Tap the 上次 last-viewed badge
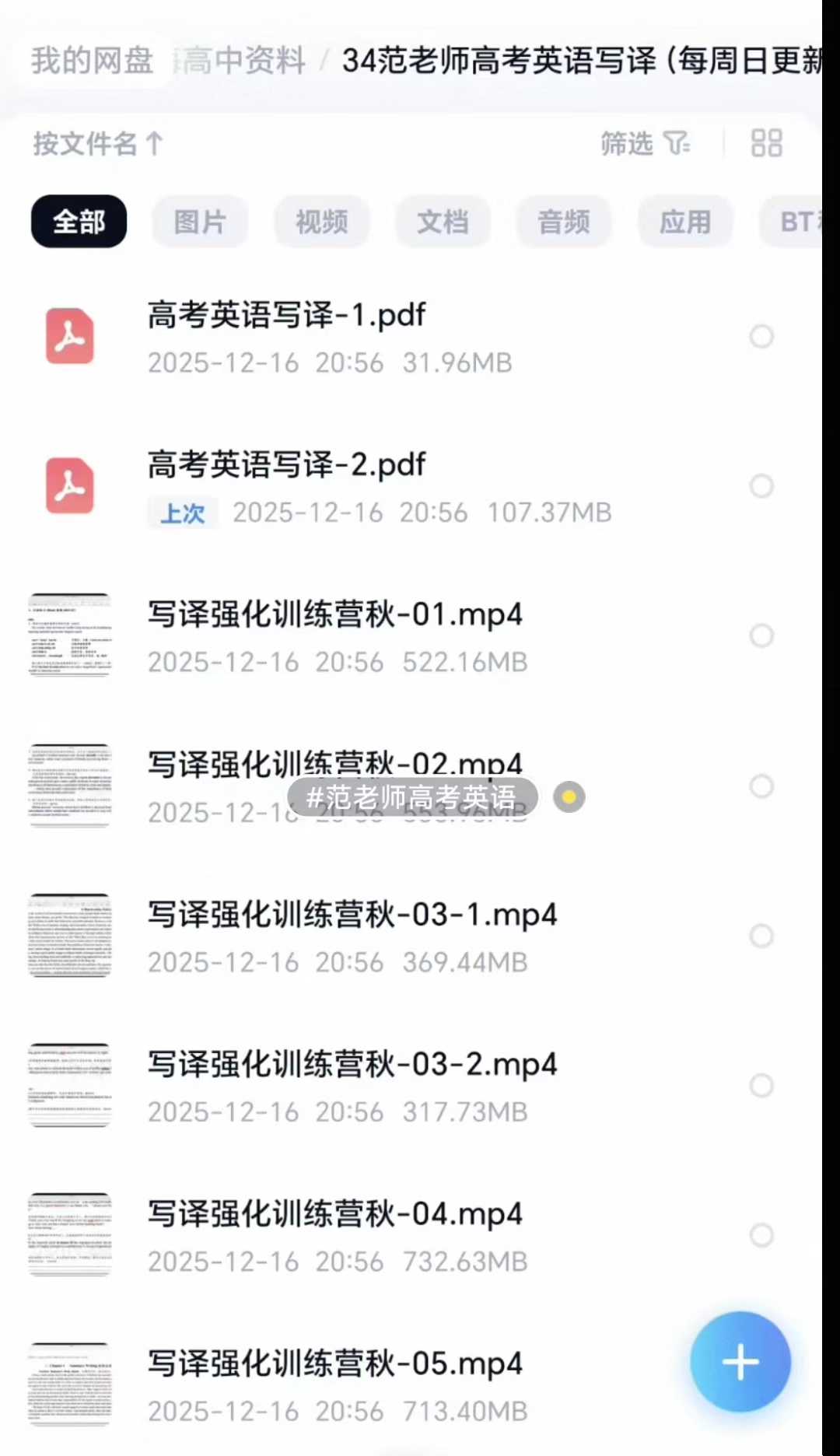The height and width of the screenshot is (1456, 840). coord(183,513)
